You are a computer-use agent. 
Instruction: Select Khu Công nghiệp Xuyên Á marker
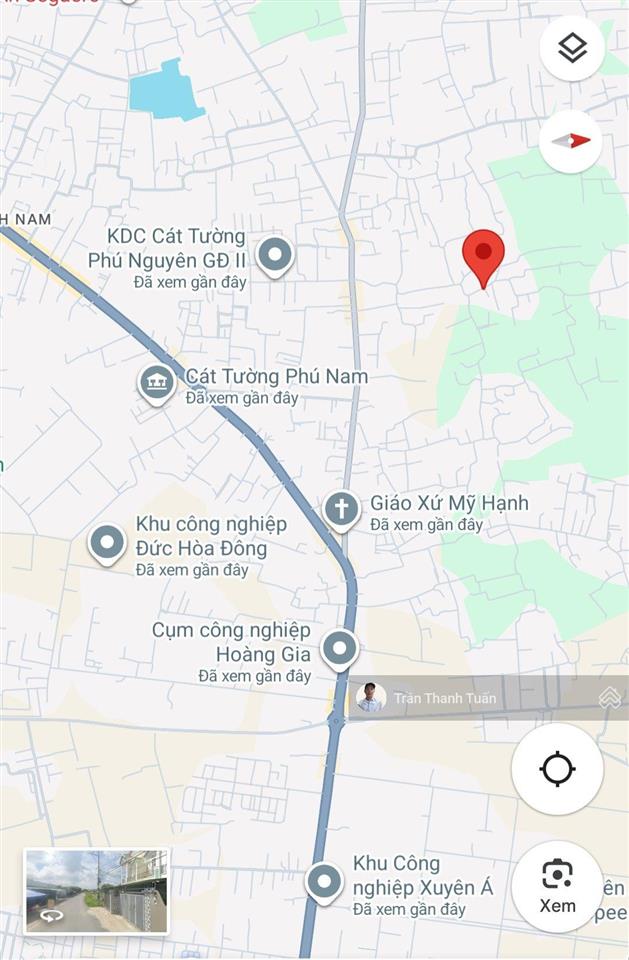click(x=324, y=881)
